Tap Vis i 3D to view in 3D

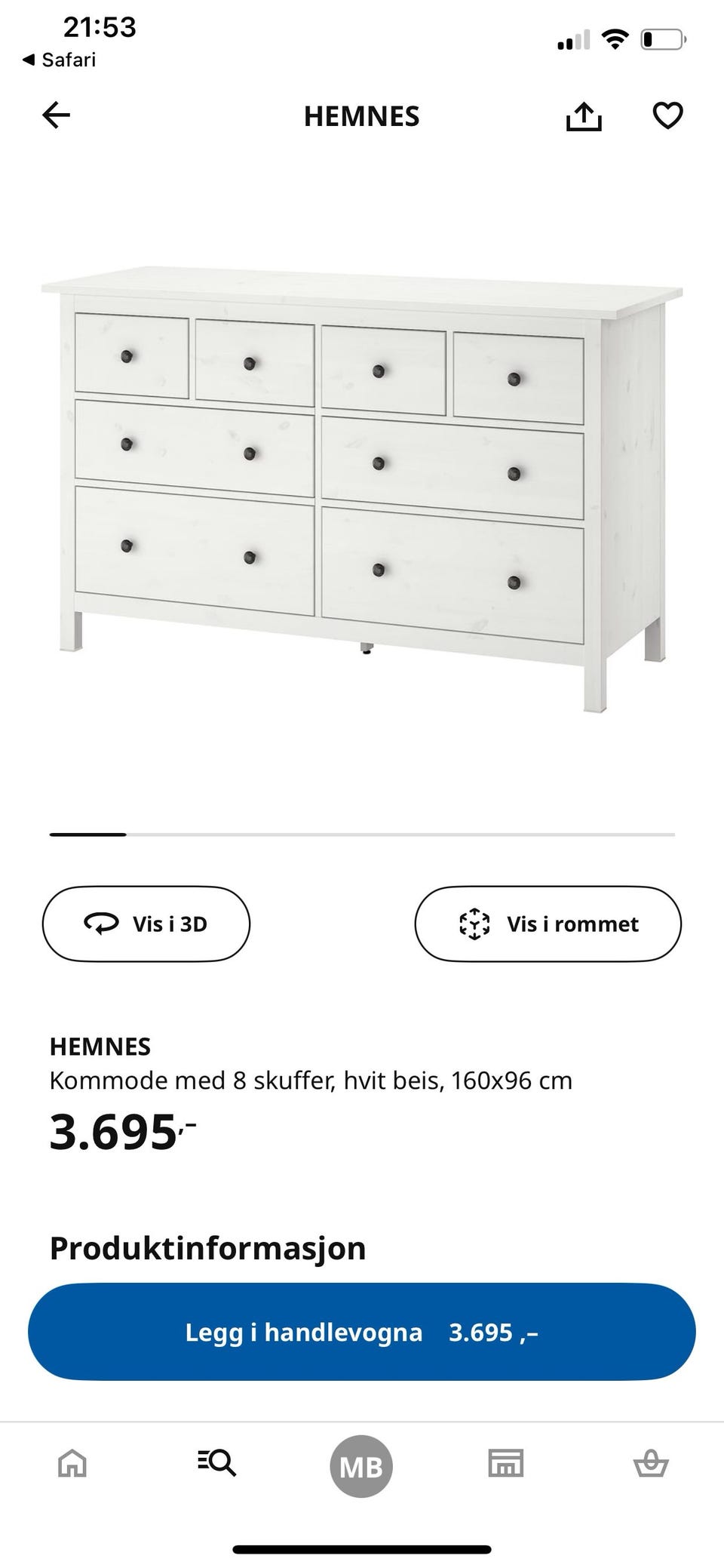pyautogui.click(x=146, y=923)
